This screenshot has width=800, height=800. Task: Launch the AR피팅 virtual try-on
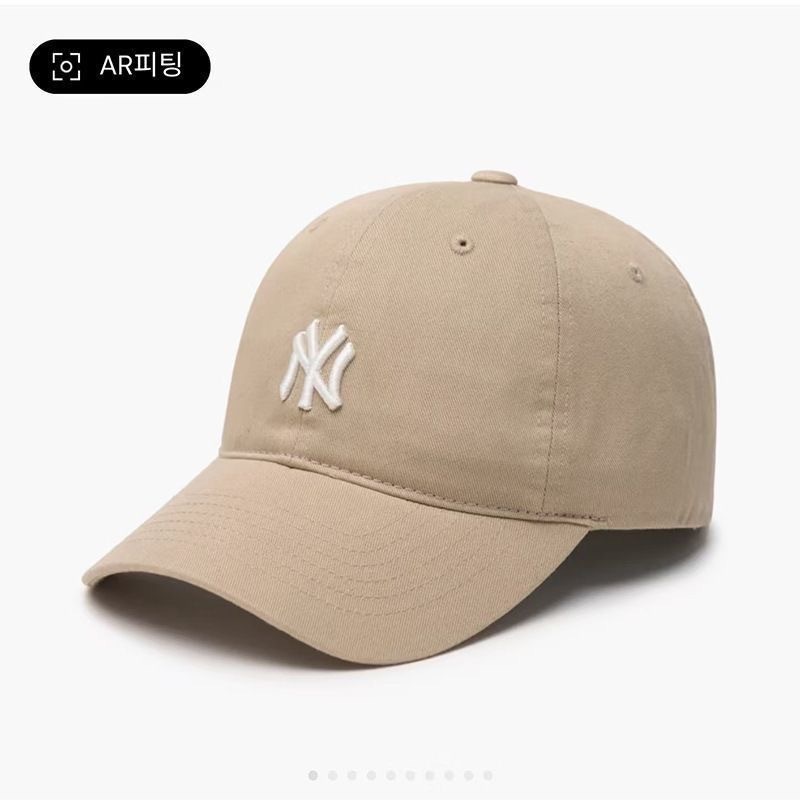[119, 66]
